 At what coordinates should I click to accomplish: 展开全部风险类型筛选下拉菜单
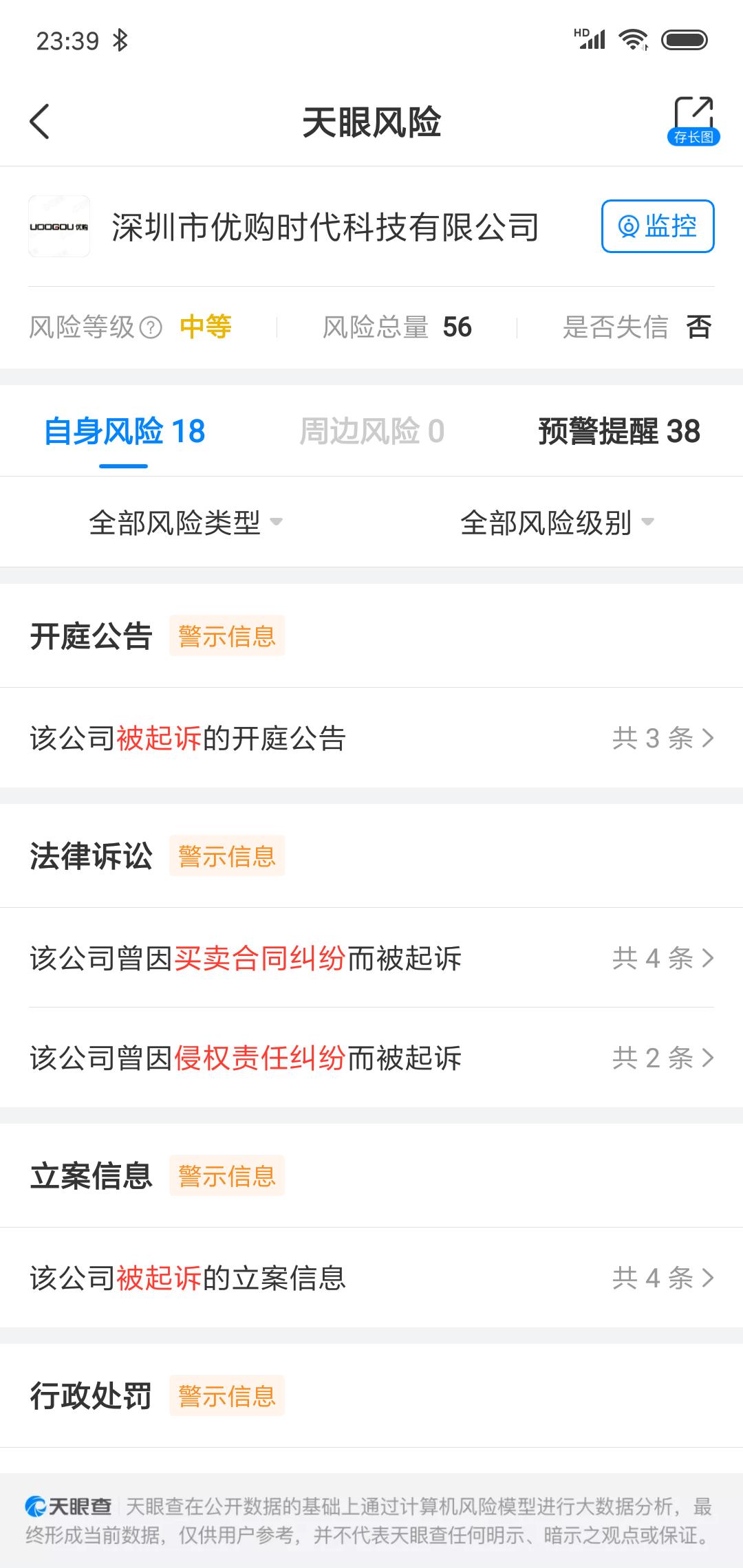click(x=187, y=523)
